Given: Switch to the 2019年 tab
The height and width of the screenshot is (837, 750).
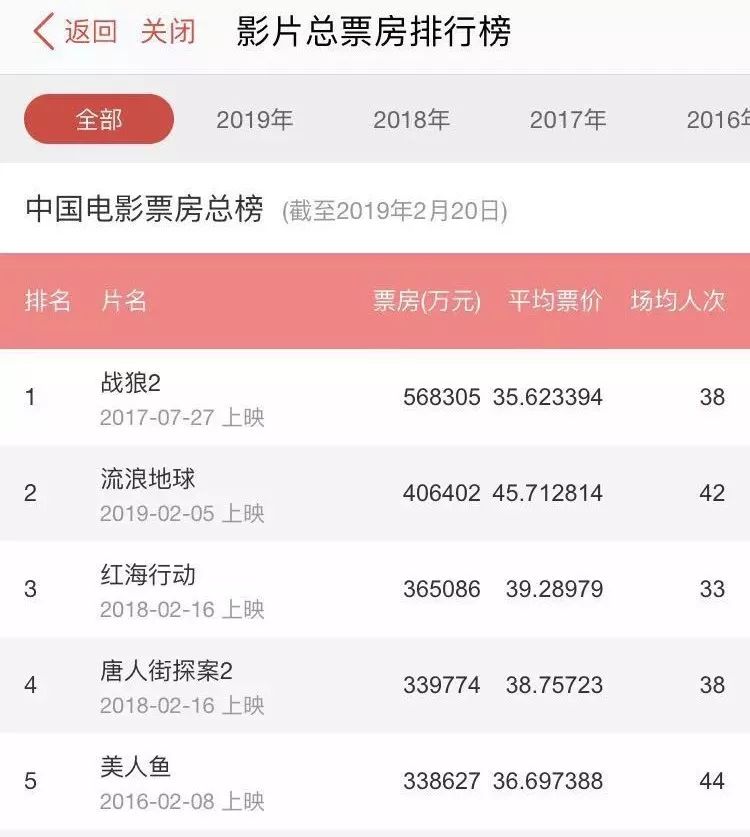Looking at the screenshot, I should pyautogui.click(x=255, y=117).
